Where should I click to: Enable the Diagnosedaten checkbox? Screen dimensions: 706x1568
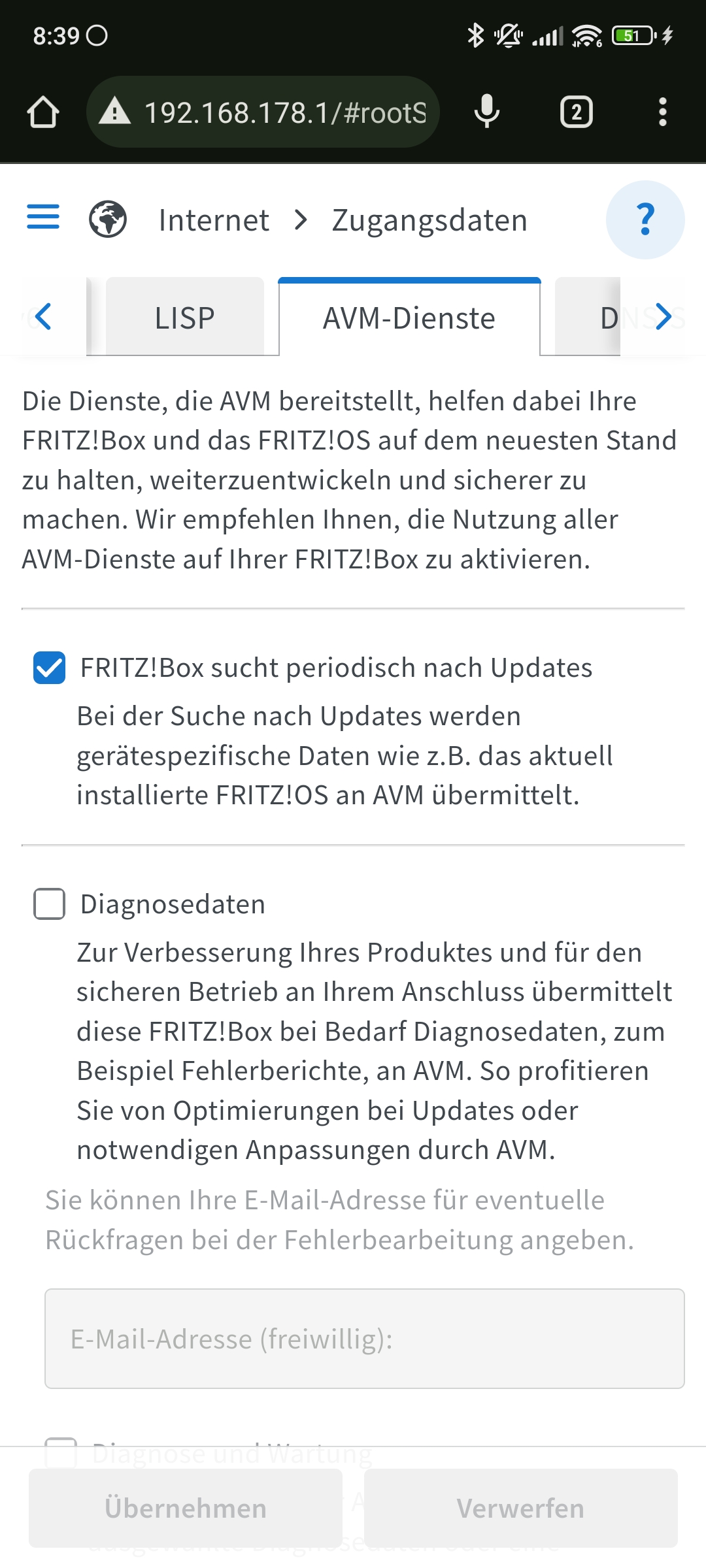50,904
